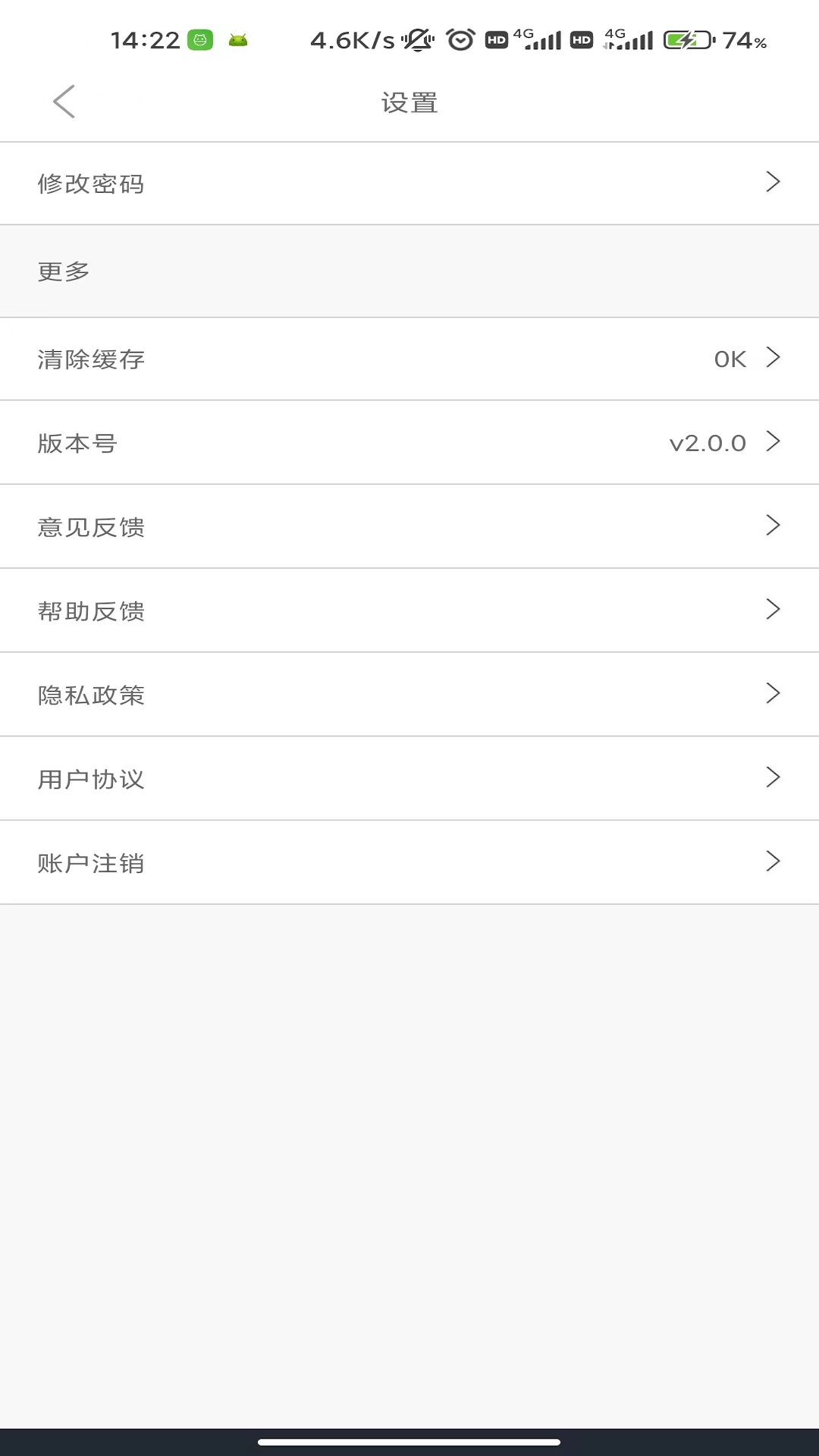Clear cache via 清除缓存 row
The height and width of the screenshot is (1456, 819).
coord(409,359)
